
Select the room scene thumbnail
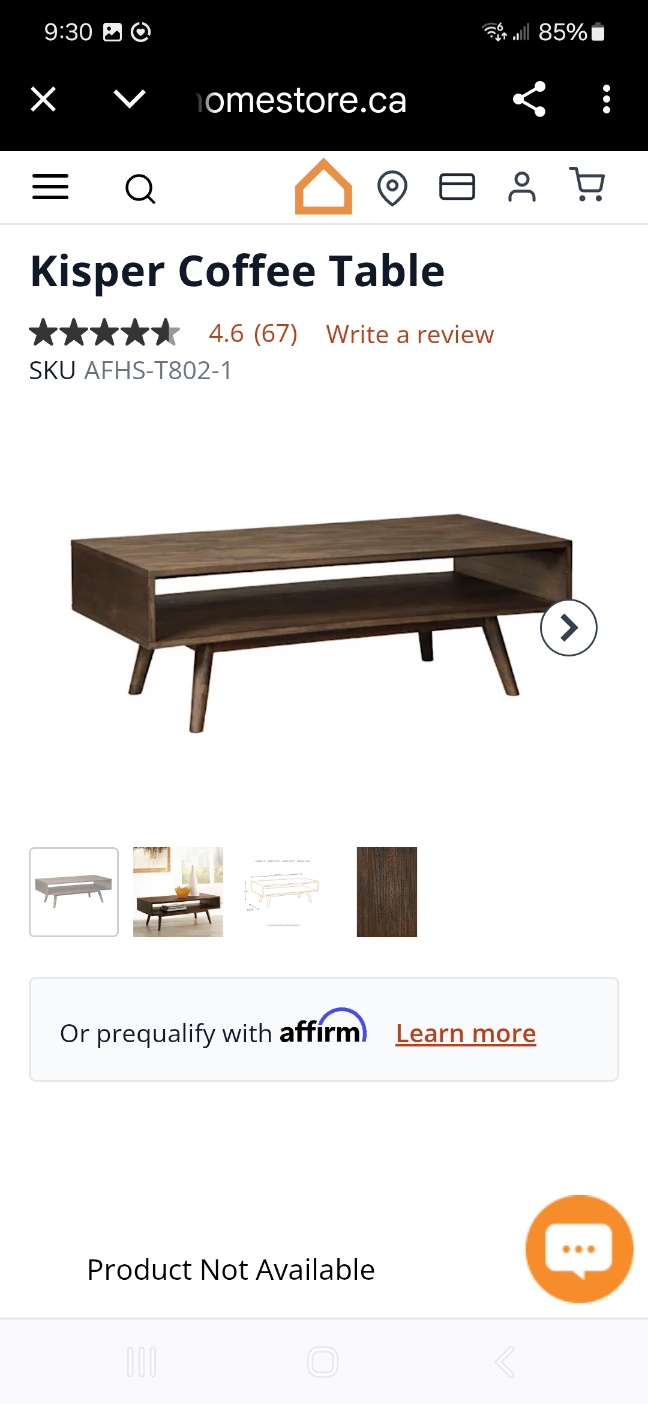coord(178,892)
